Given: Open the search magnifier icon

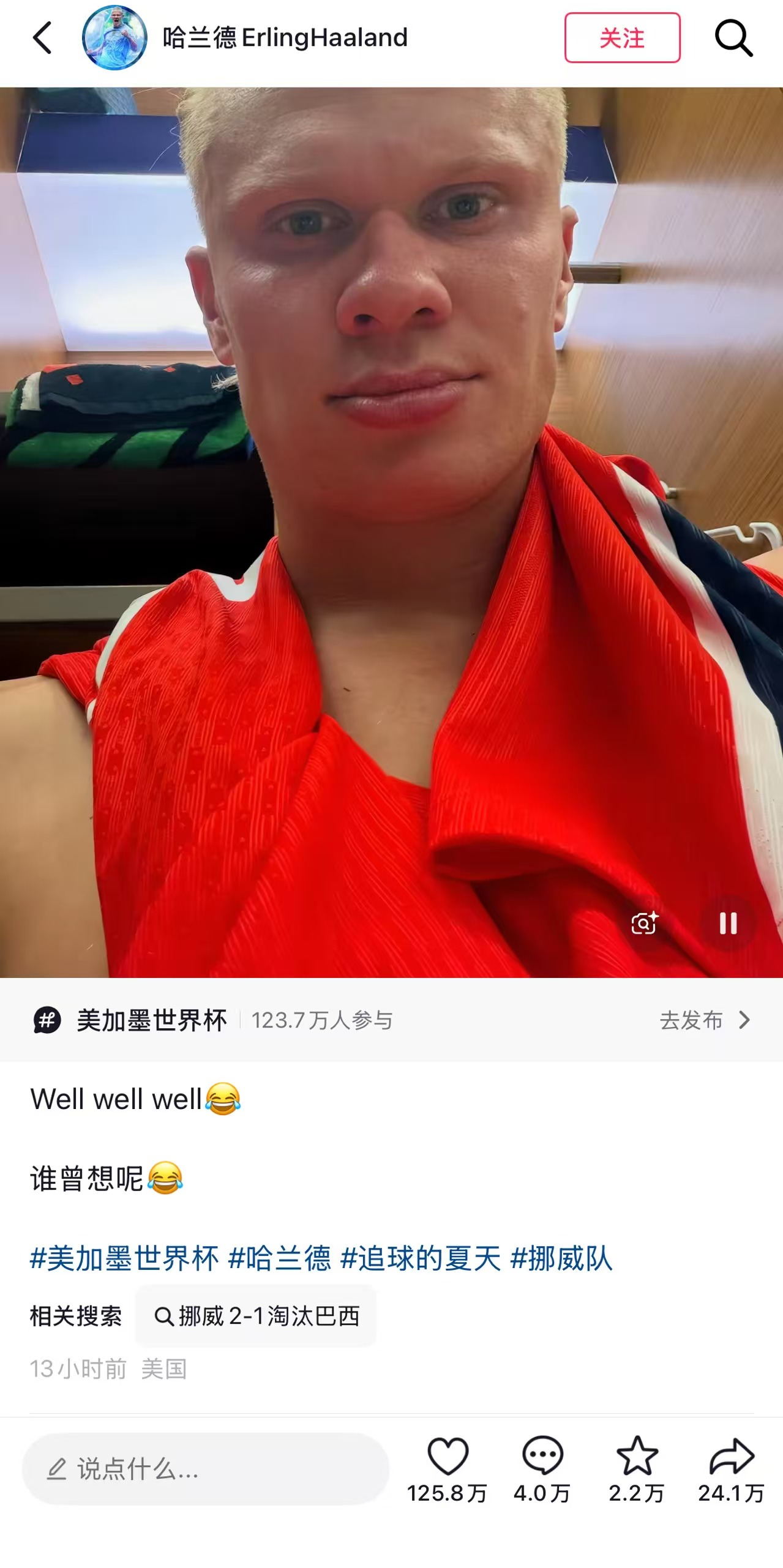Looking at the screenshot, I should [733, 38].
